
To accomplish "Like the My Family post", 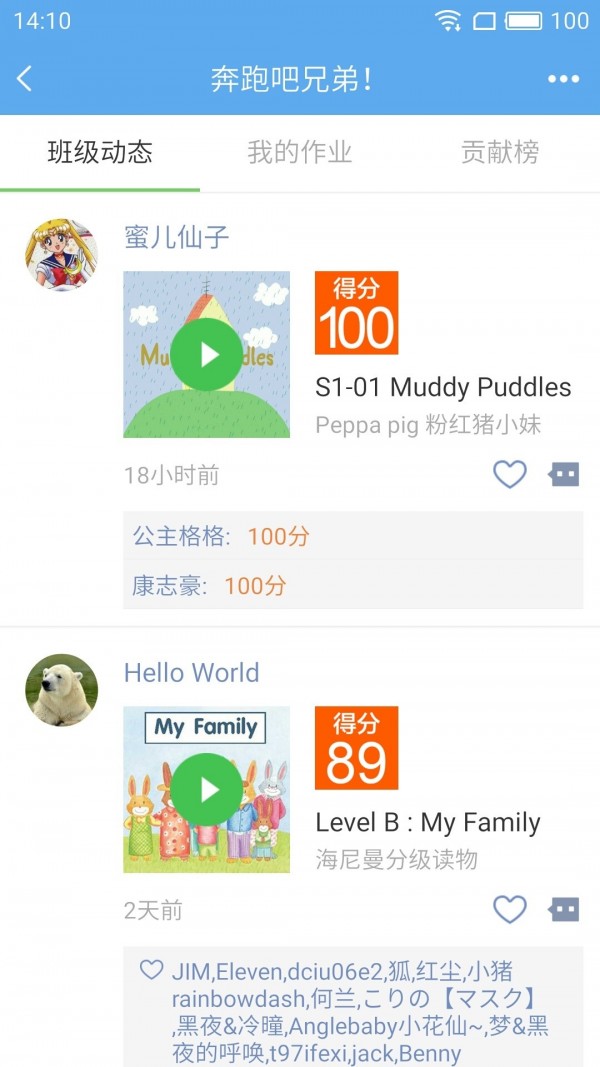I will 510,909.
